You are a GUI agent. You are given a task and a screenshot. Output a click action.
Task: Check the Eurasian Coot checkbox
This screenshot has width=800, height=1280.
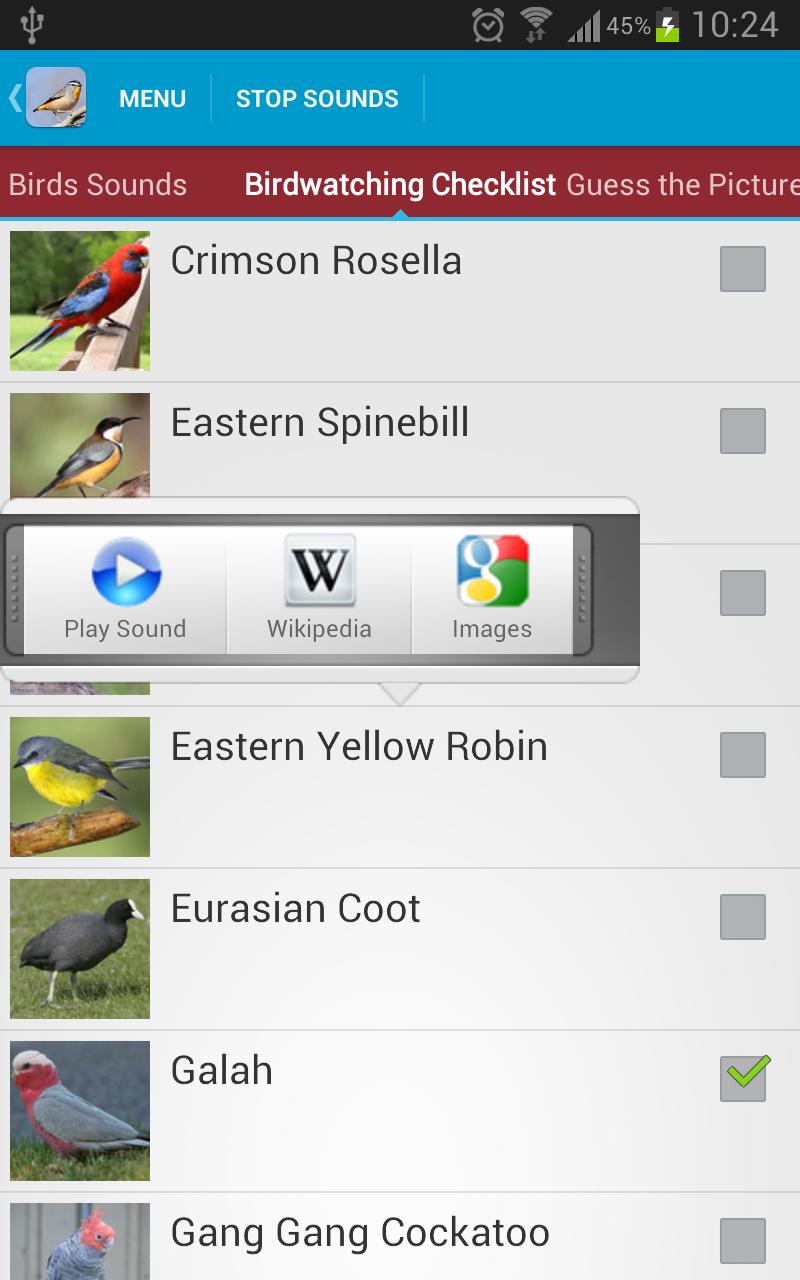click(x=743, y=915)
